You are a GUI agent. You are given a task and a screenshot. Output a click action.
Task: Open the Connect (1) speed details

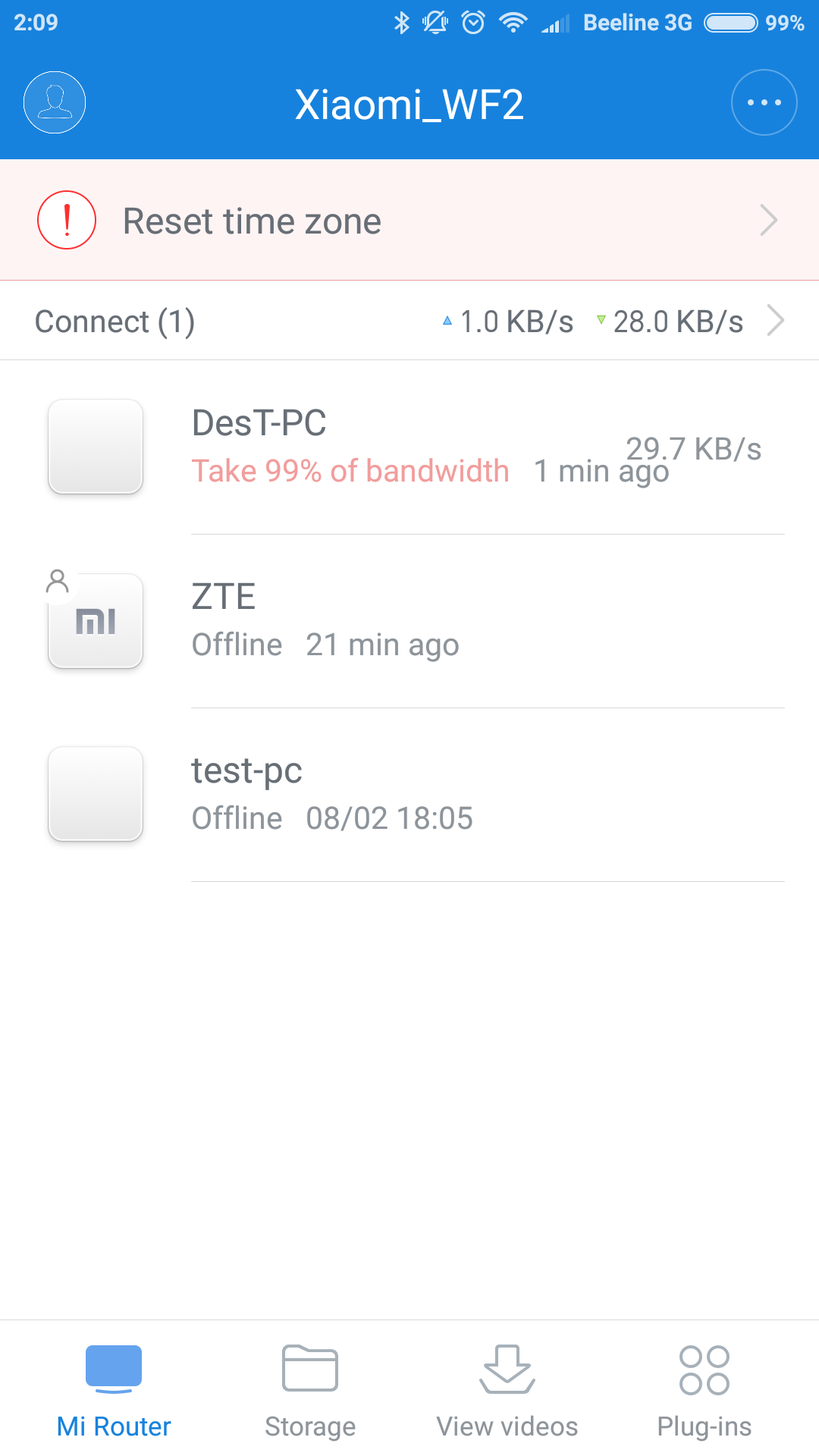(409, 321)
